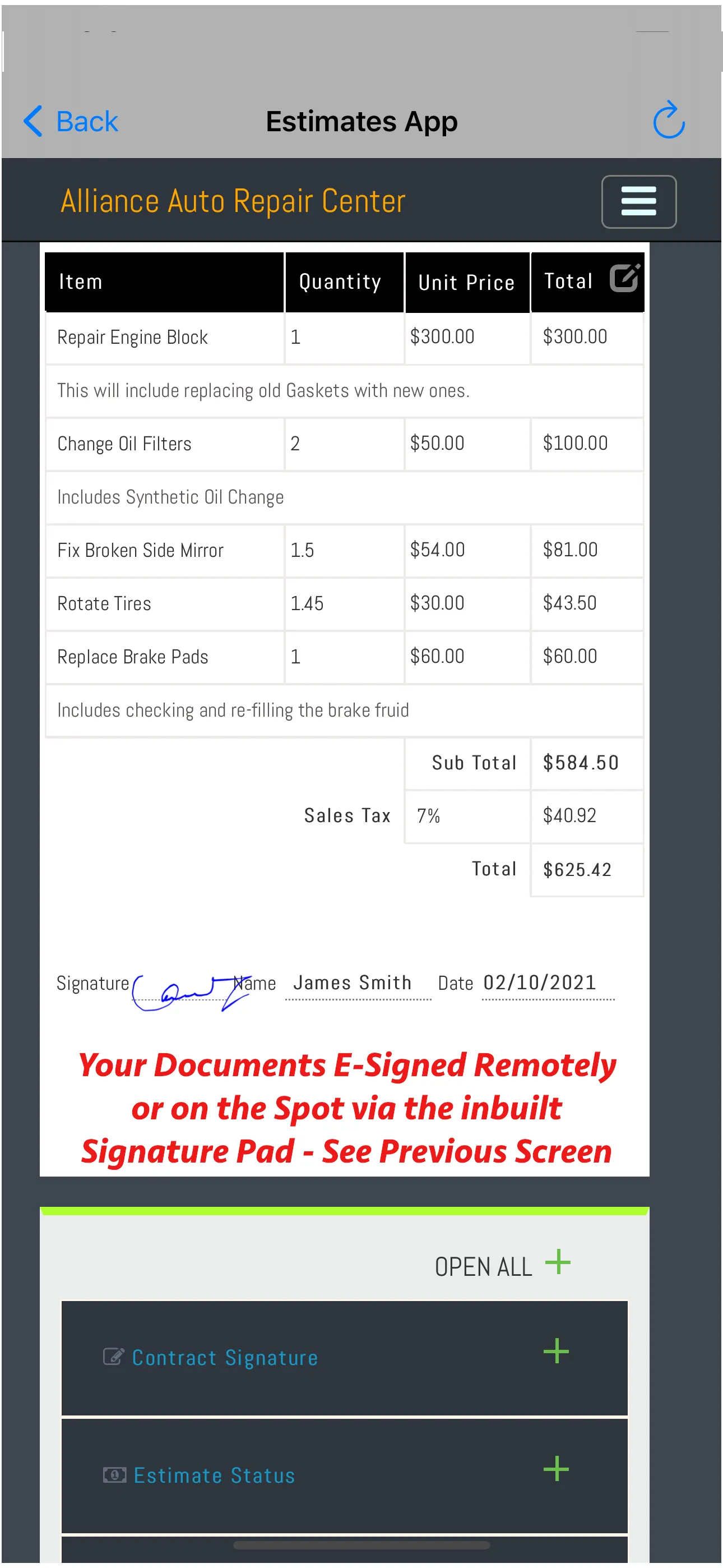Expand the Contract Signature section
Viewport: 723px width, 1568px height.
(x=225, y=1357)
